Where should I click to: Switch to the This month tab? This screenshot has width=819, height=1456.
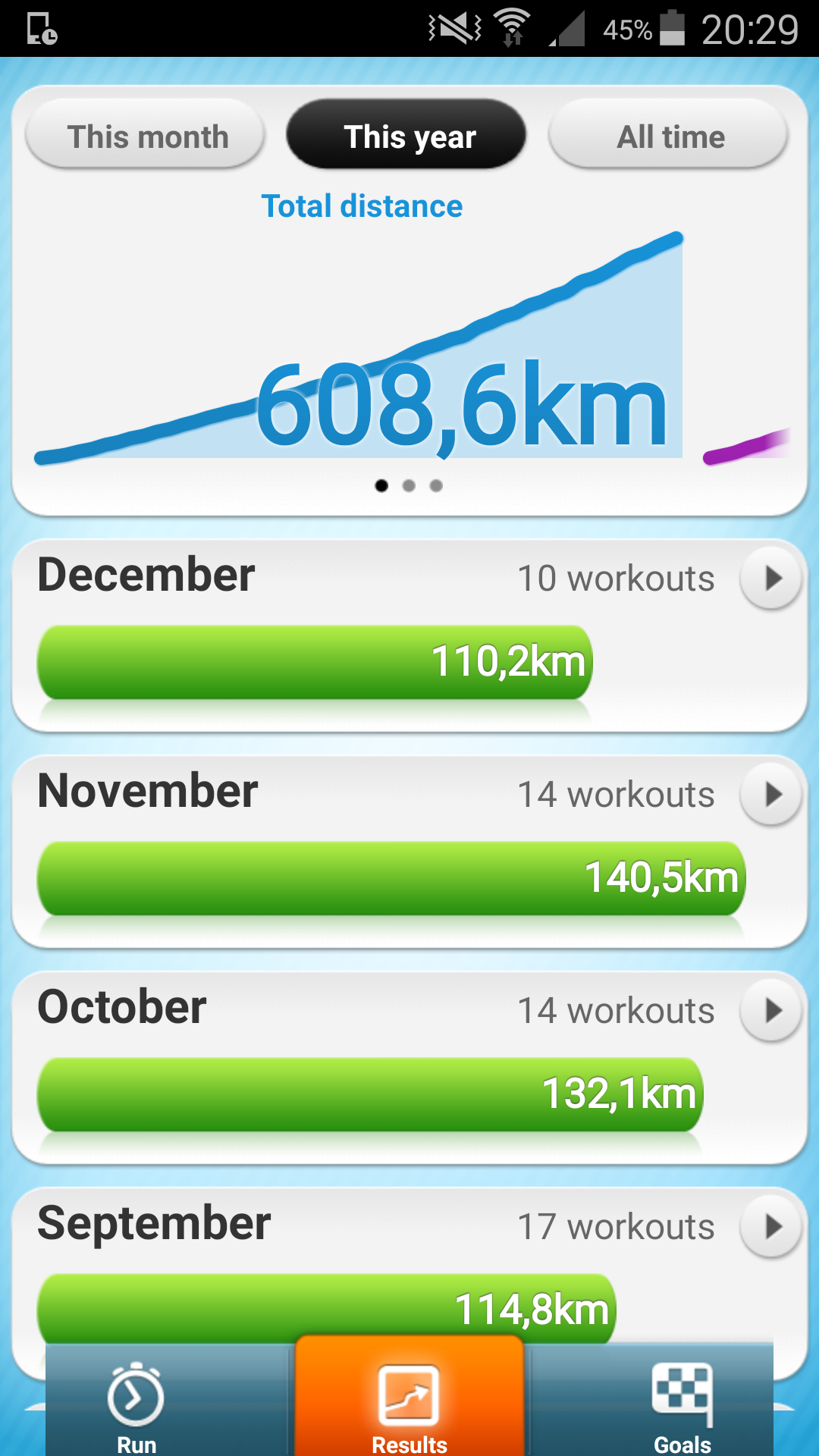click(146, 136)
